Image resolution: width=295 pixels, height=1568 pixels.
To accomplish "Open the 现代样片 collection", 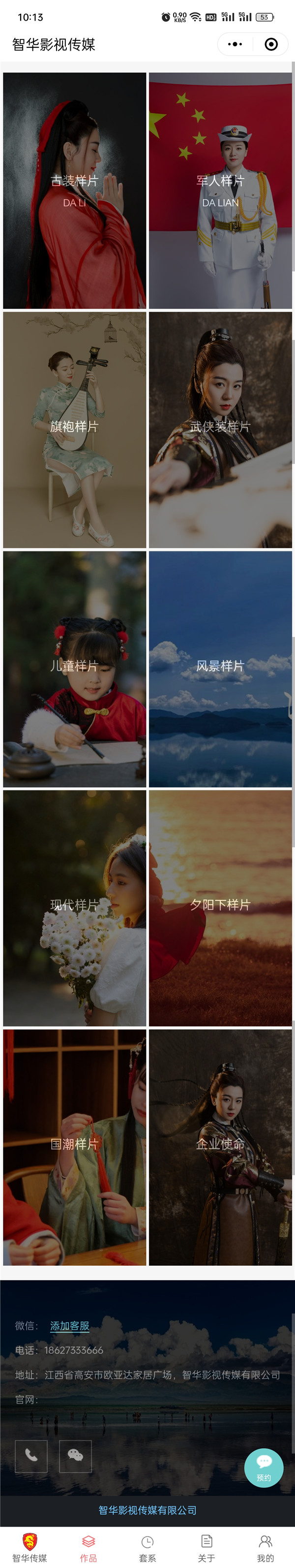I will pos(75,908).
